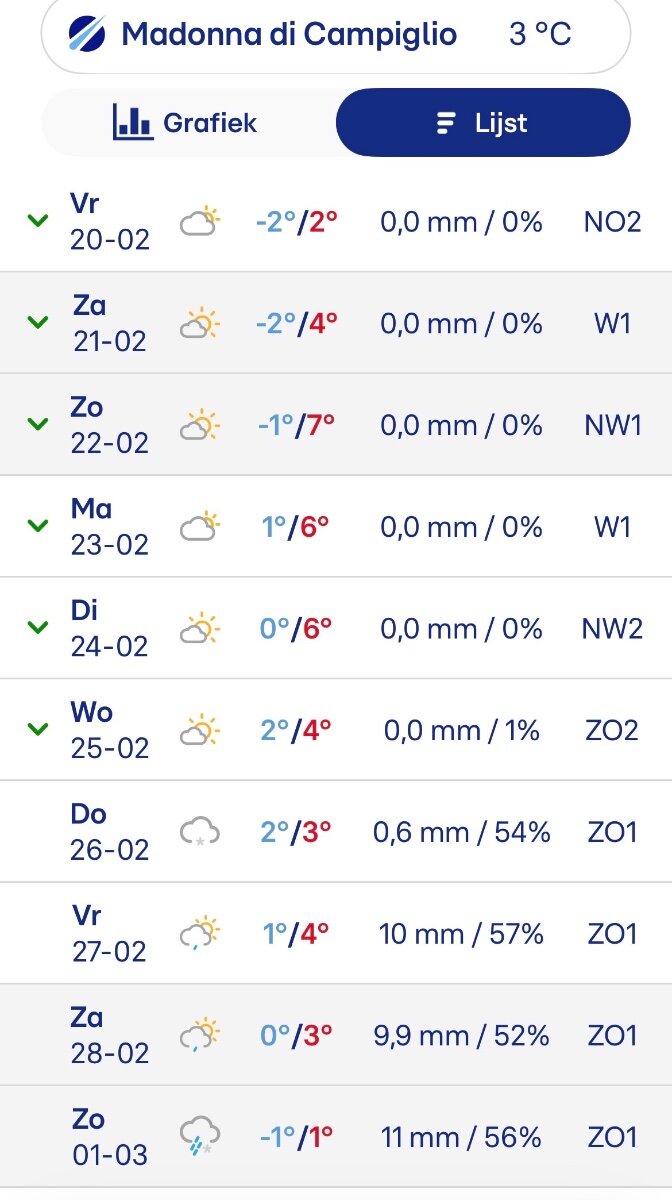Switch to the Grafiek view
This screenshot has width=672, height=1200.
pyautogui.click(x=187, y=123)
